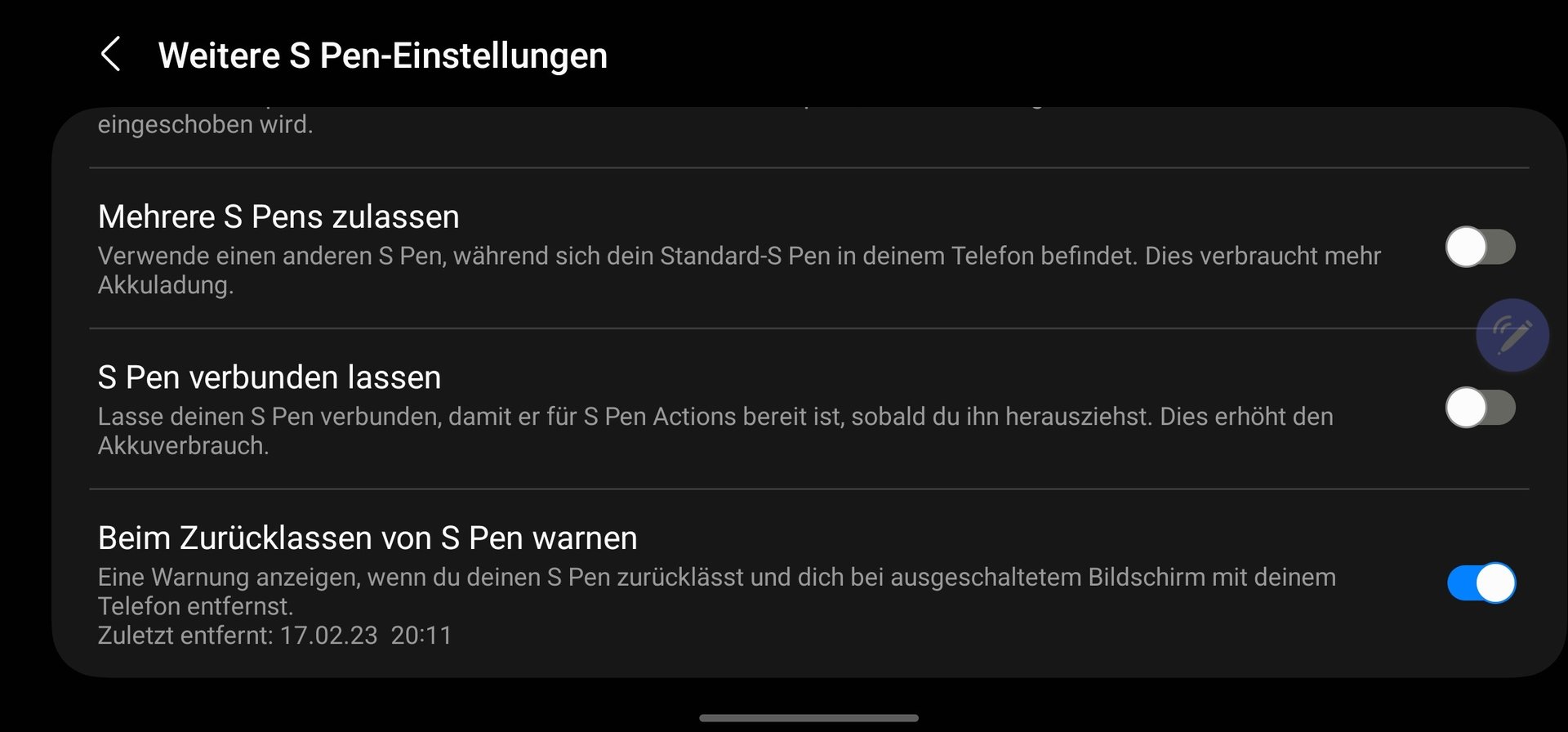Turn on S Pen verbunden lassen

click(1480, 408)
